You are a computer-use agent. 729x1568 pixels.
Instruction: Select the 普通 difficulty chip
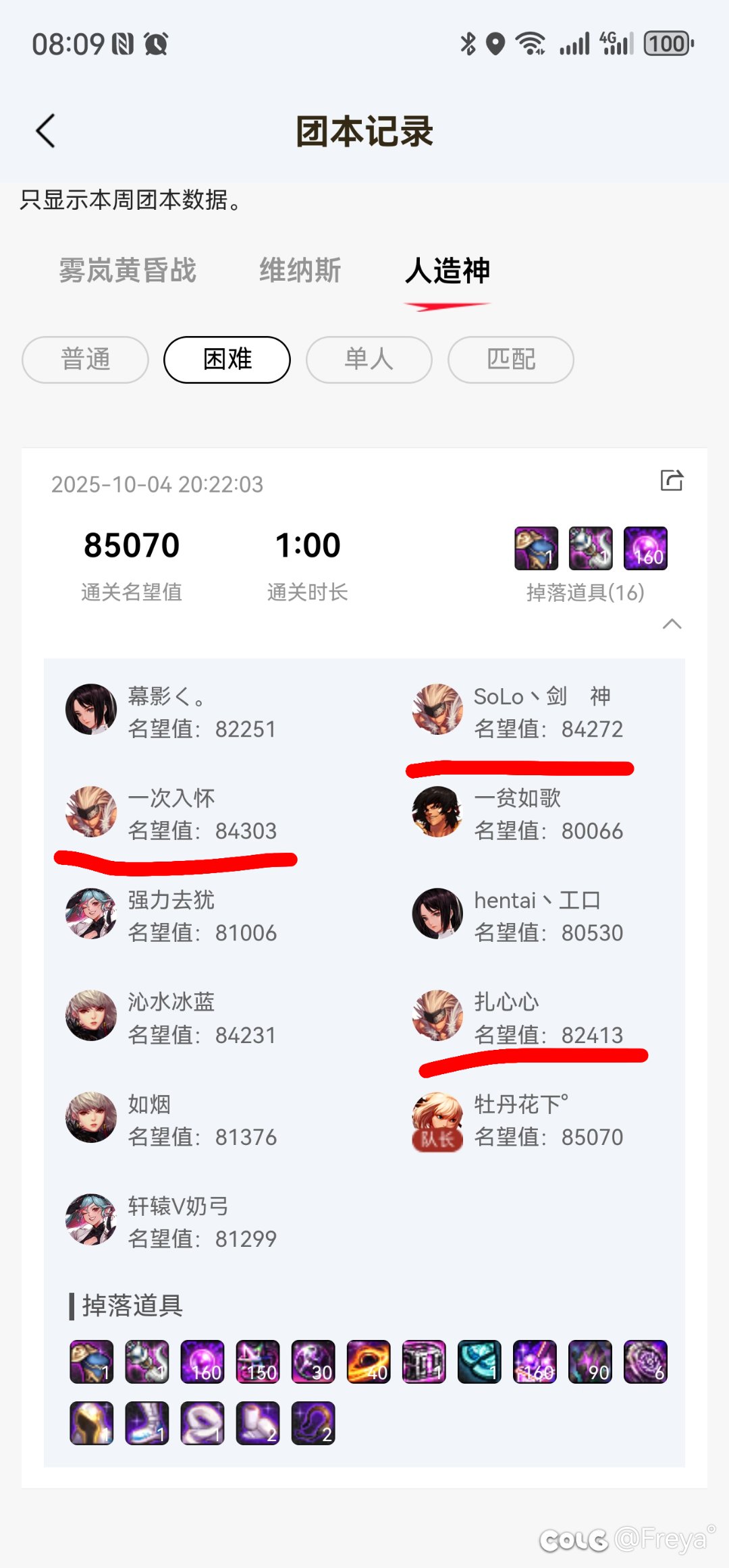click(x=85, y=360)
